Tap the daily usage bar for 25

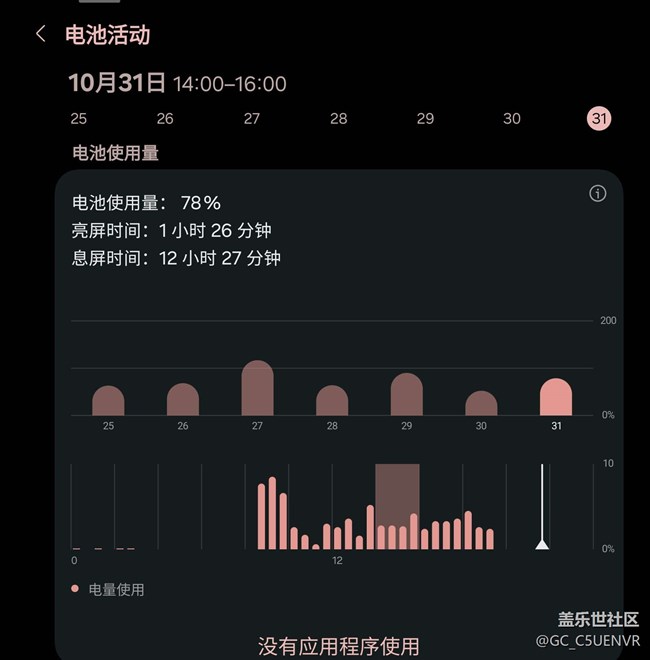tap(108, 402)
